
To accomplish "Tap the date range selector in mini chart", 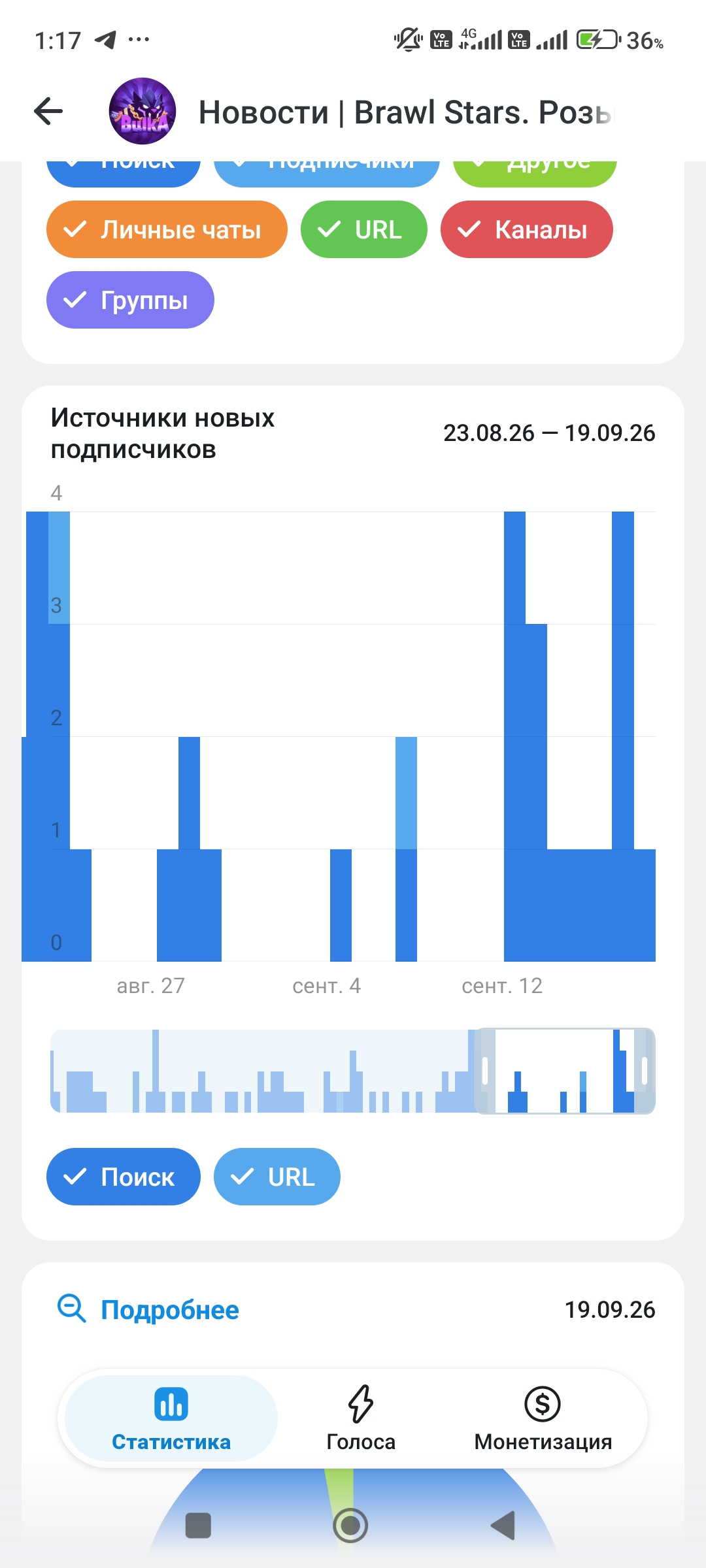I will pyautogui.click(x=565, y=1071).
